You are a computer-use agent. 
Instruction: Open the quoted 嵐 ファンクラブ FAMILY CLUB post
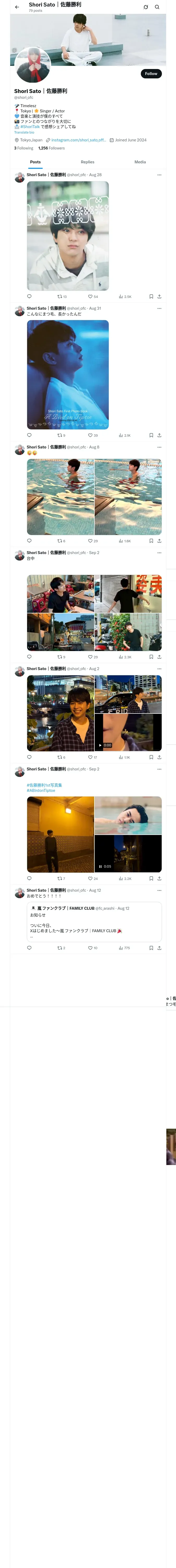[x=94, y=921]
